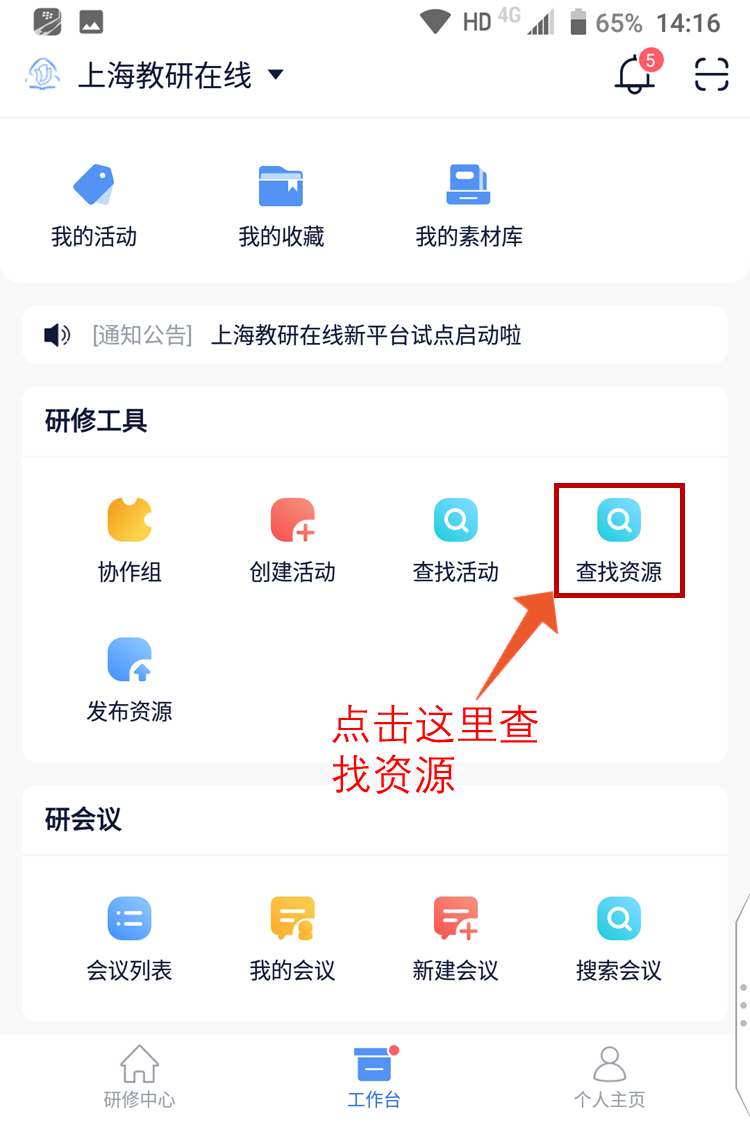Screen dimensions: 750x1125
Task: Tap 查找资源
Action: [619, 541]
